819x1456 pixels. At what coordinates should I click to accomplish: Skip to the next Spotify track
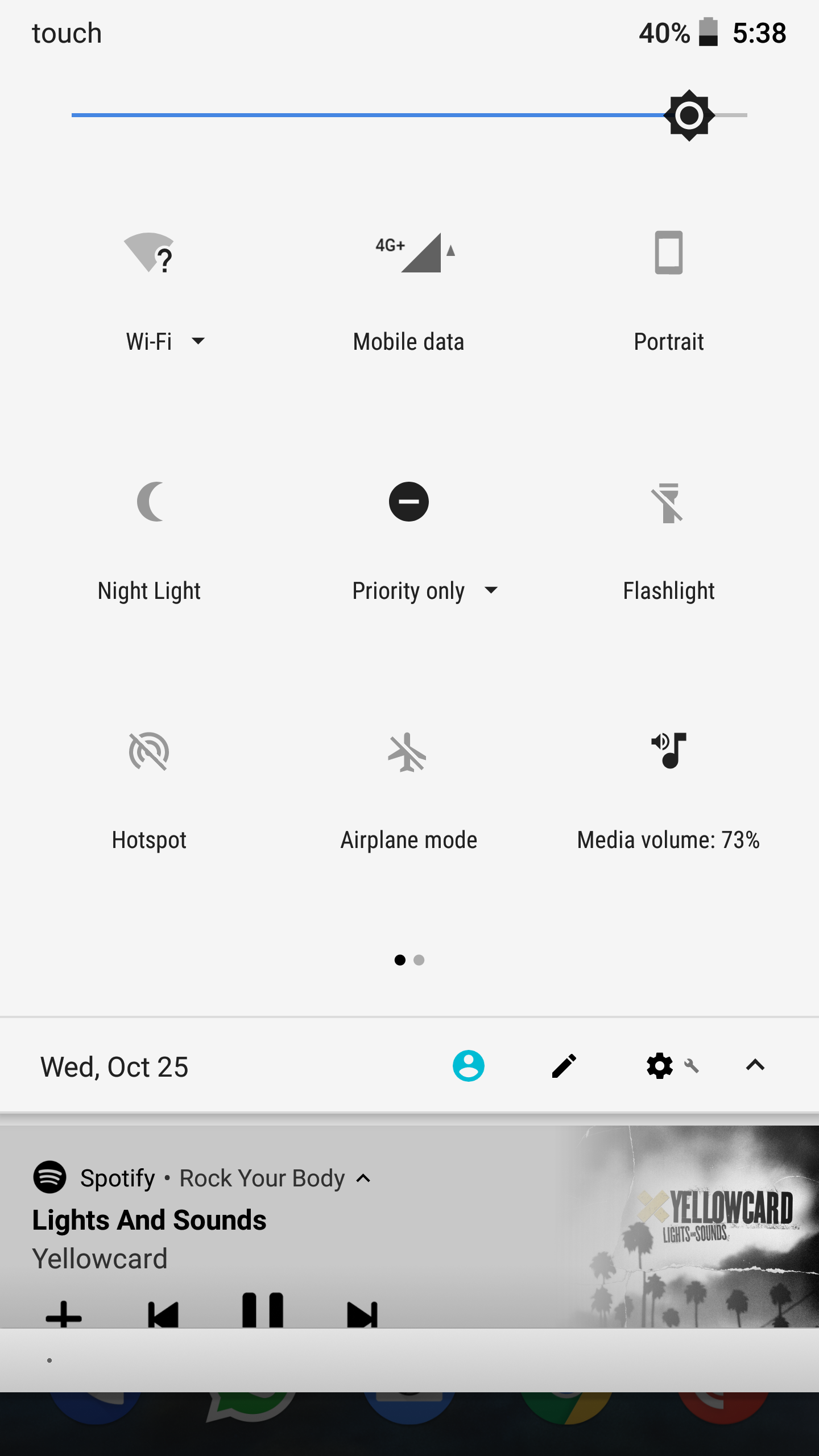point(362,1314)
